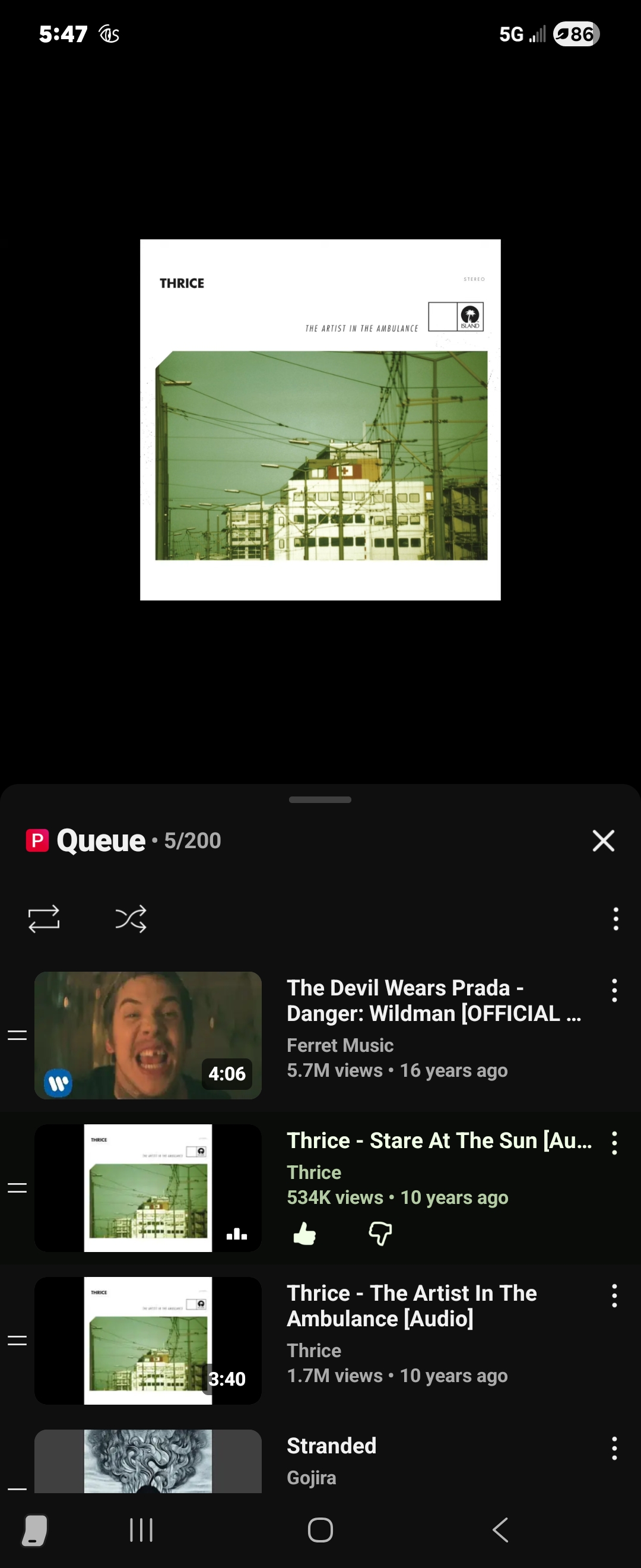The image size is (641, 1568).
Task: Like Thrice - Stare At The Sun
Action: tap(304, 1234)
